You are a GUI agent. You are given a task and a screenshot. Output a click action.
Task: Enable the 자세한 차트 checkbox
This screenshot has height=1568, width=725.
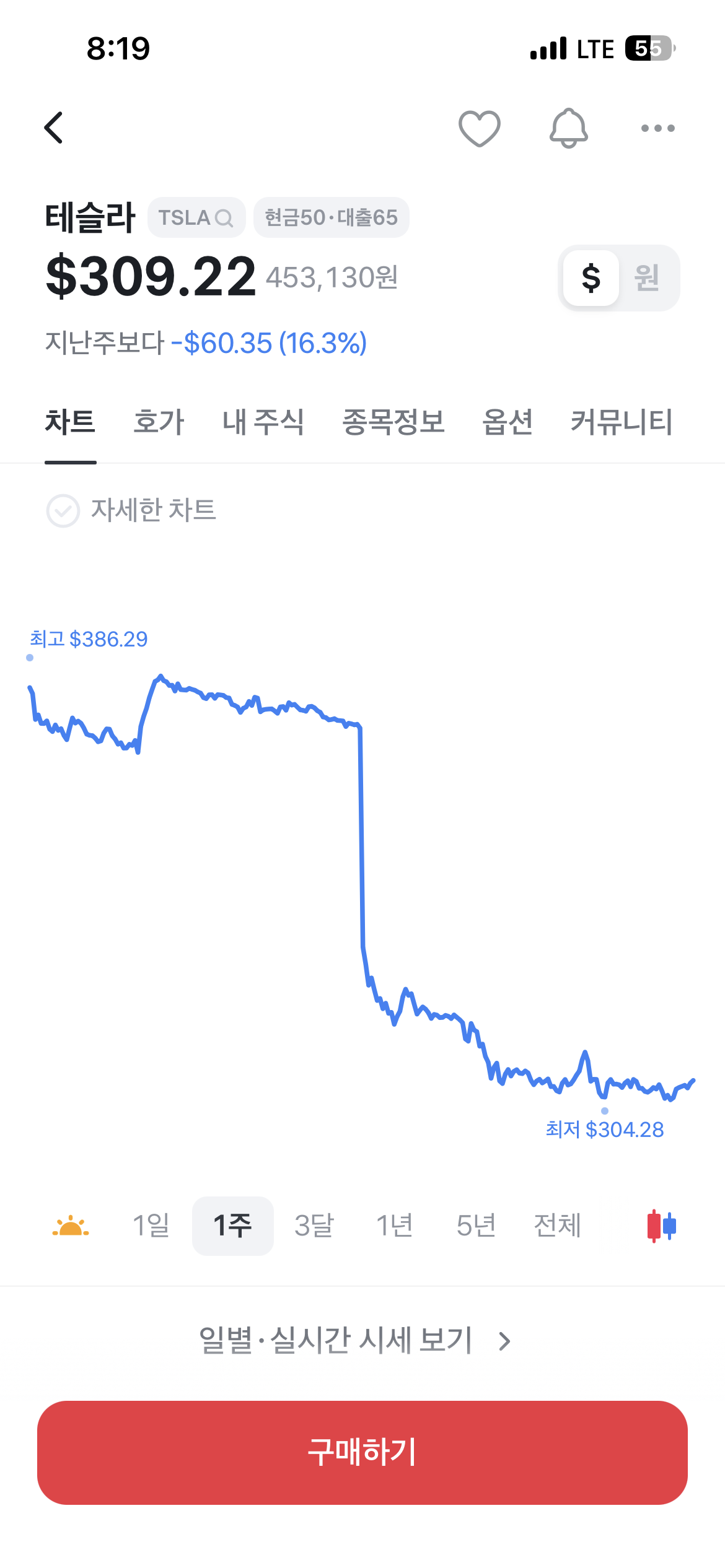(x=63, y=511)
